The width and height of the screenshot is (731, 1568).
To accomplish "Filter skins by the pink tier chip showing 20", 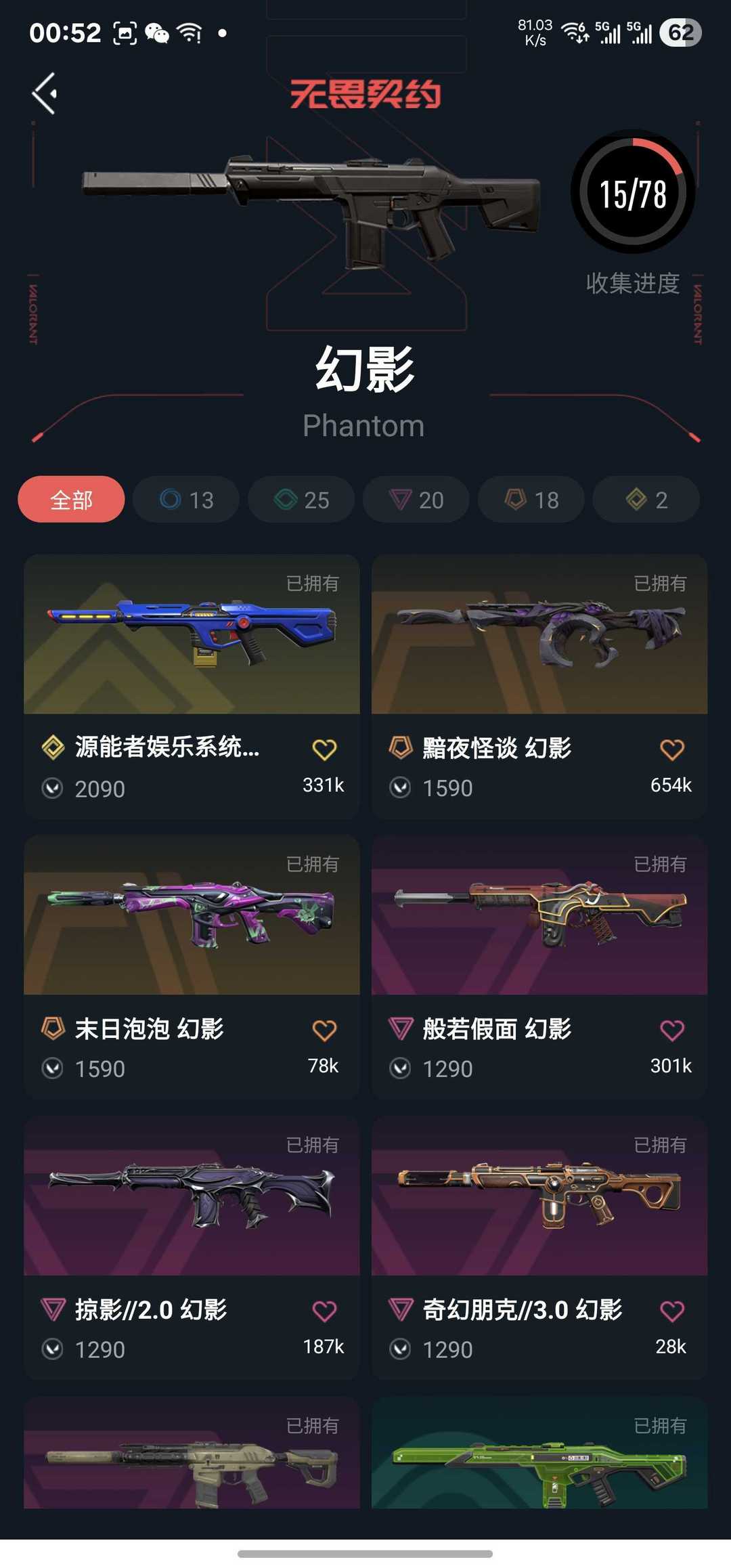I will (416, 500).
